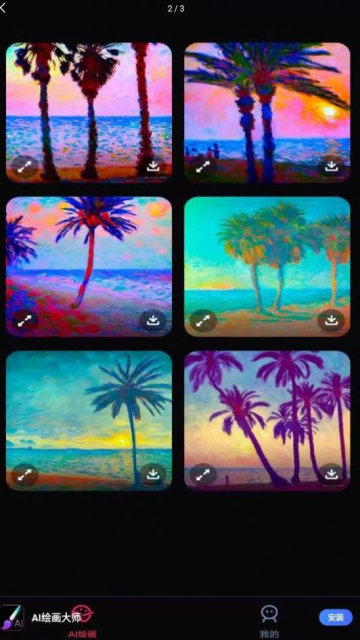Switch to the AI绘画 tab
360x640 pixels.
[83, 622]
